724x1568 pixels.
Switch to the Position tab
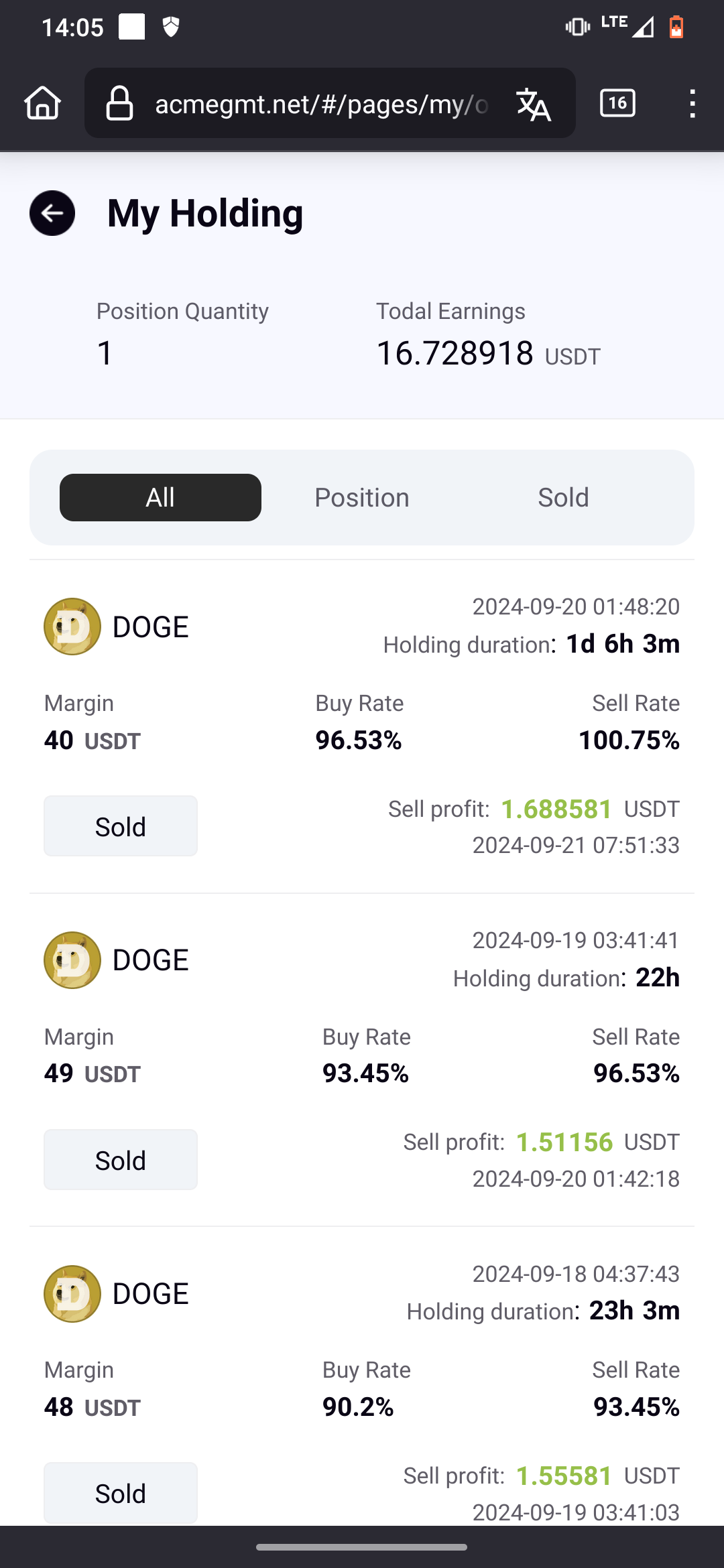tap(362, 497)
